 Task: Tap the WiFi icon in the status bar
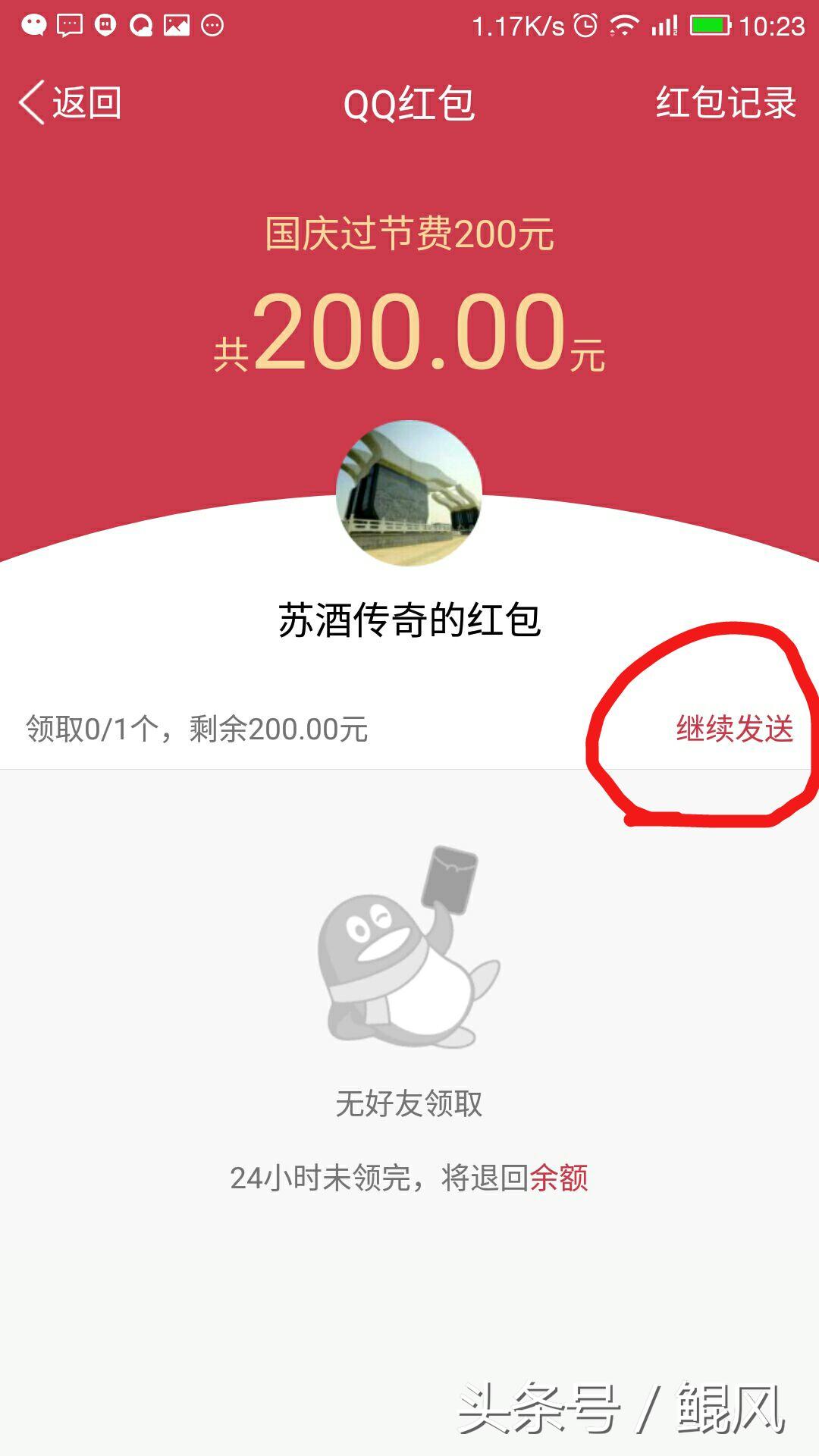point(623,25)
